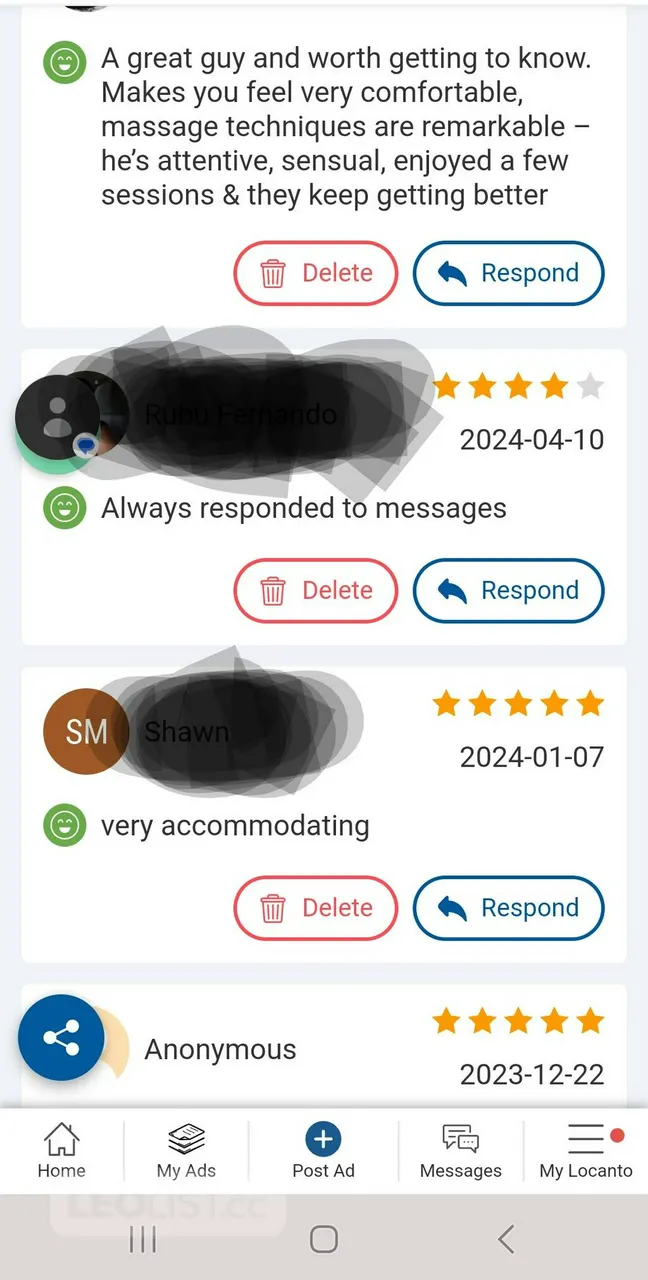Open recent apps from the navigation bar

143,1240
